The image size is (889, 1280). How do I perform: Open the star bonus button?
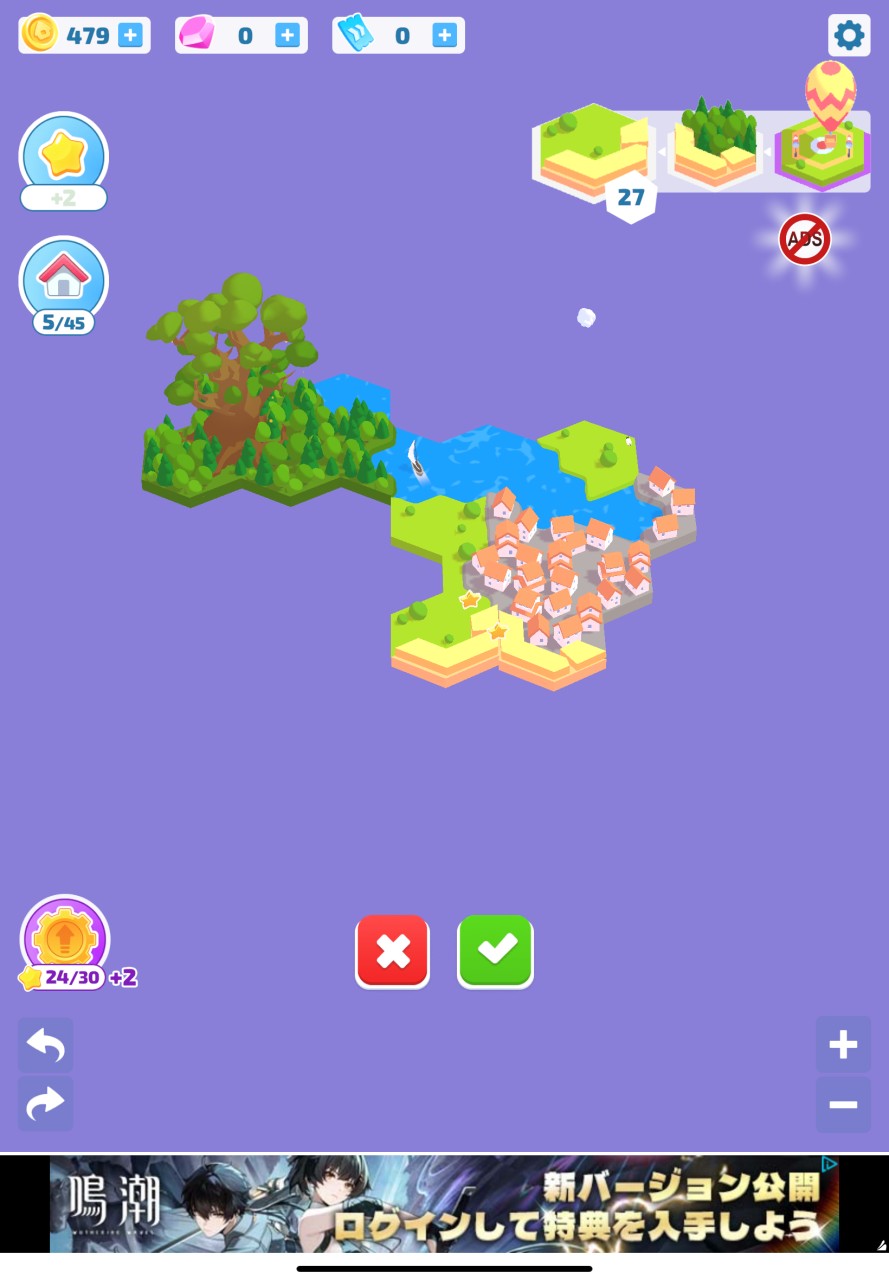[63, 156]
